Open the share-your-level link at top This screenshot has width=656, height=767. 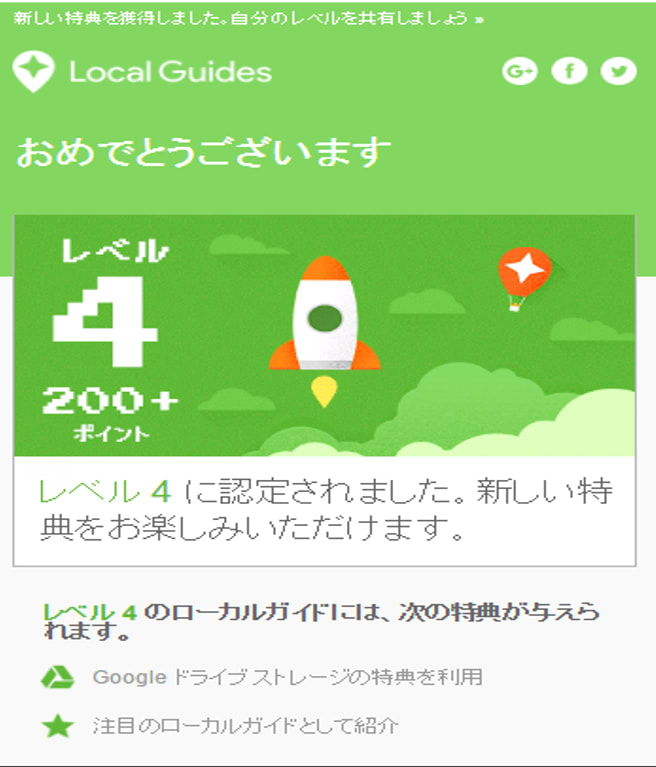248,18
